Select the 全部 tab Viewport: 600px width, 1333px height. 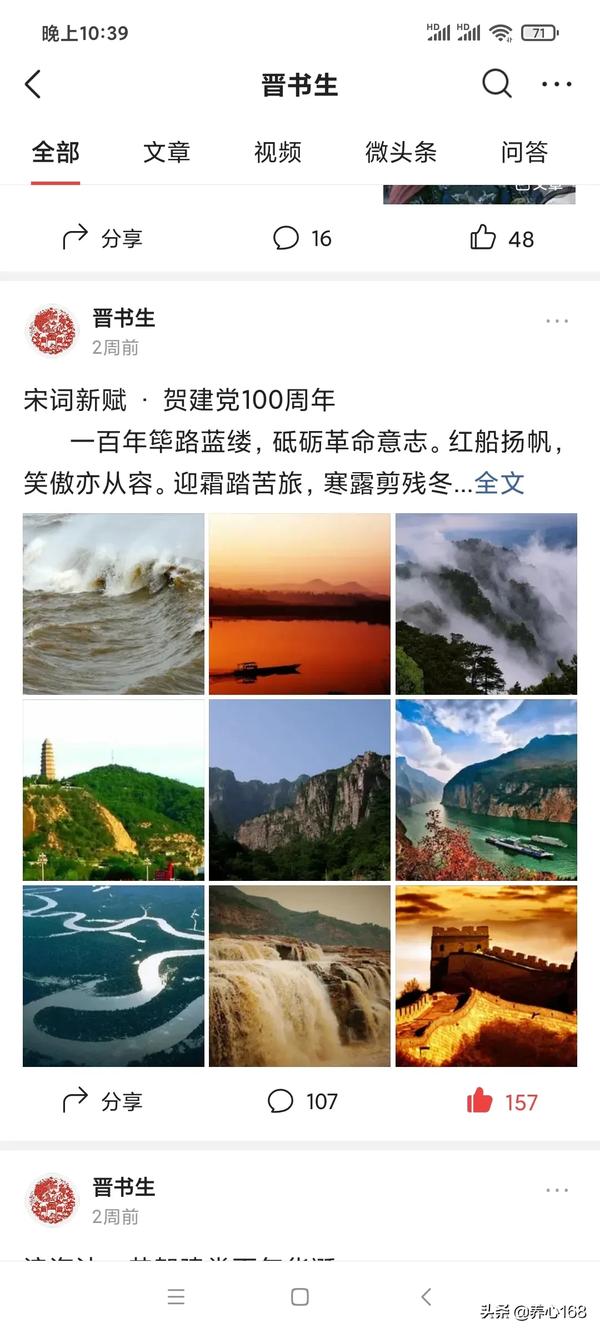point(55,152)
